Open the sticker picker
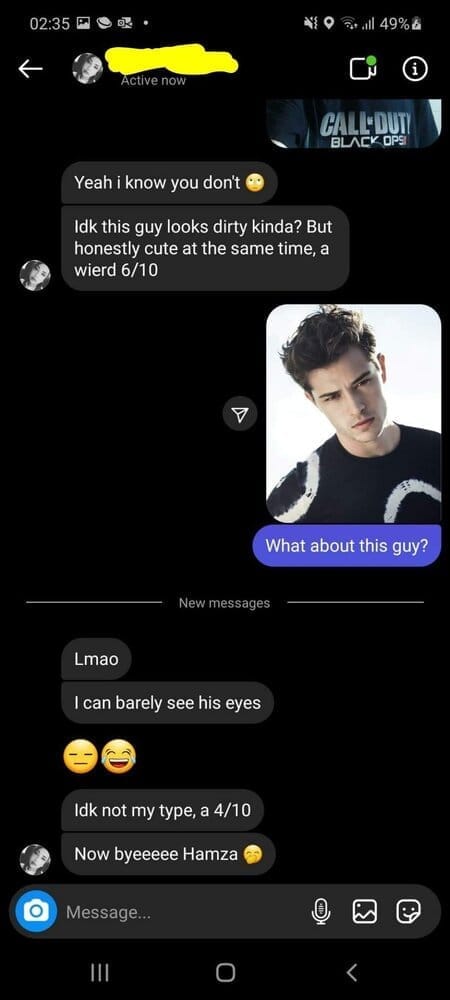The width and height of the screenshot is (450, 1000). [408, 913]
